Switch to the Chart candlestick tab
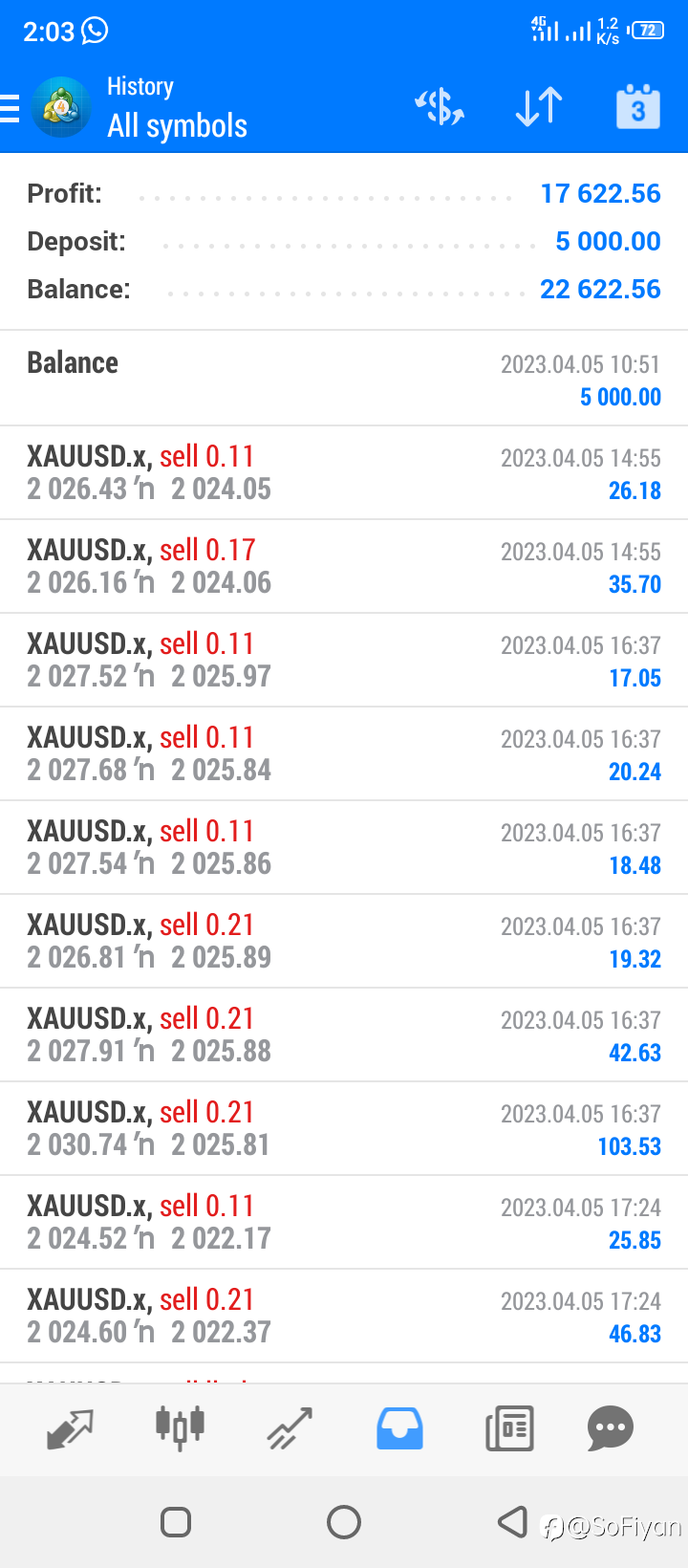 coord(180,1429)
